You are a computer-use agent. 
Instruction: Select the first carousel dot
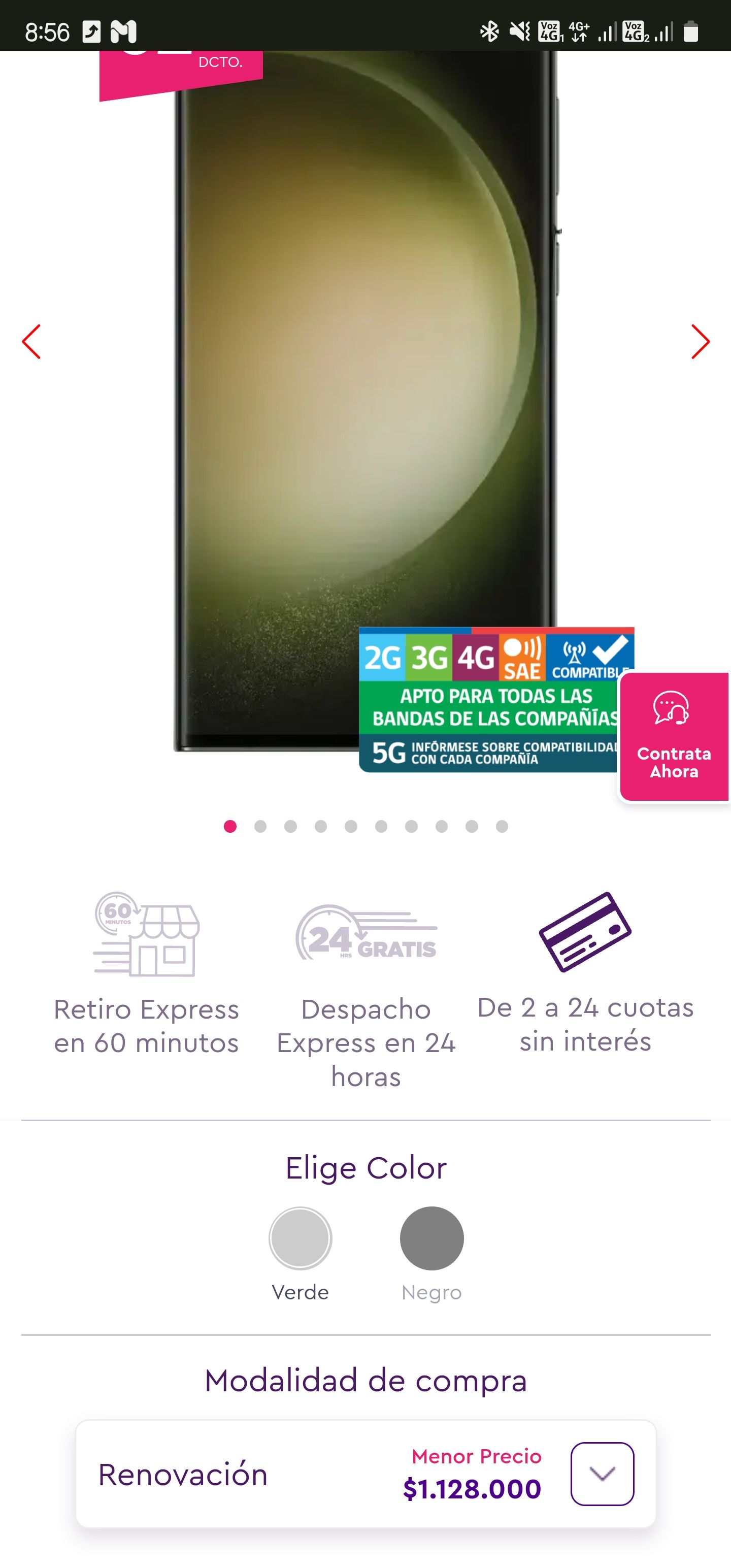pyautogui.click(x=230, y=827)
